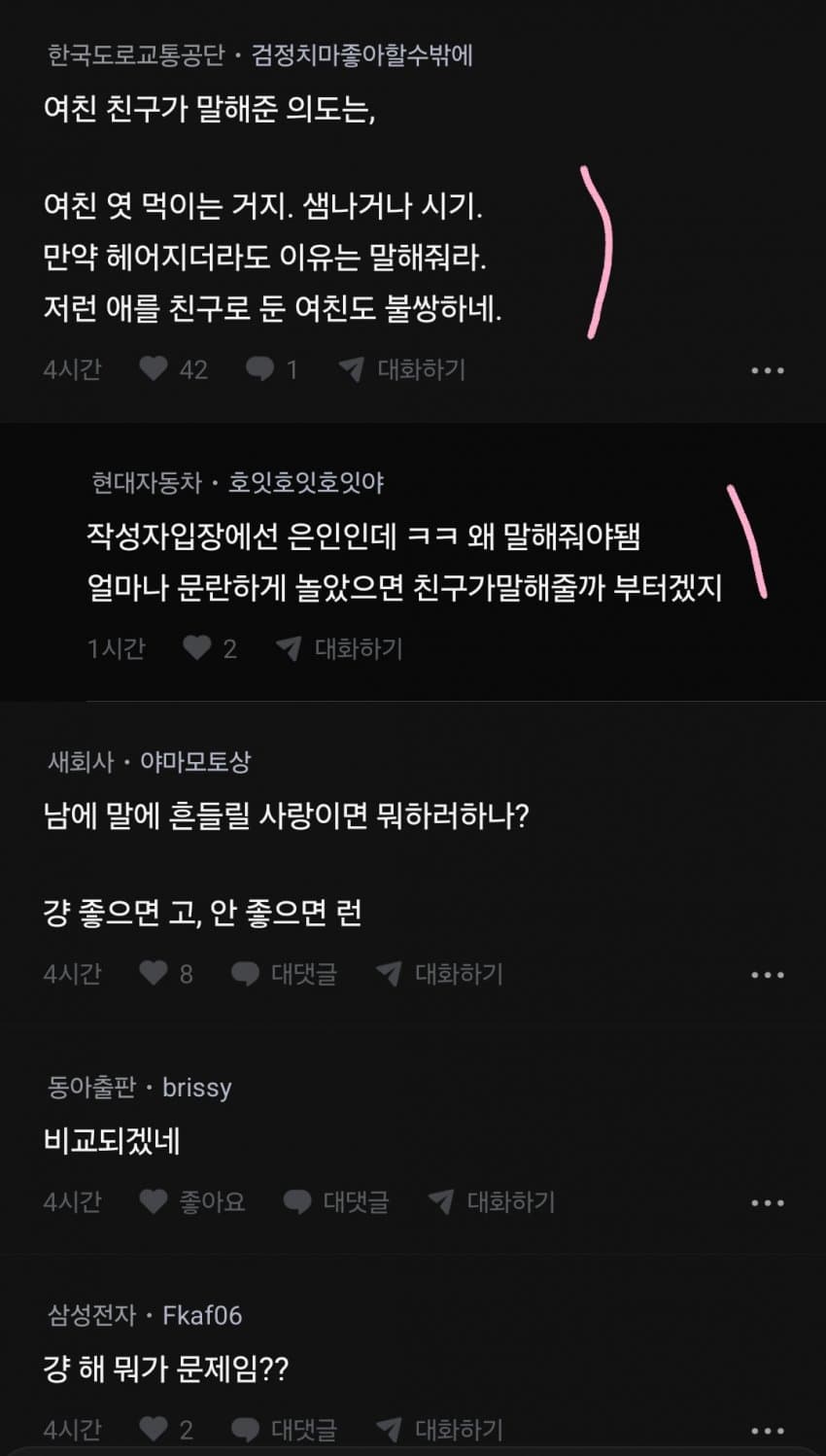Open the overflow menu on 야마모토상's comment

tap(767, 975)
